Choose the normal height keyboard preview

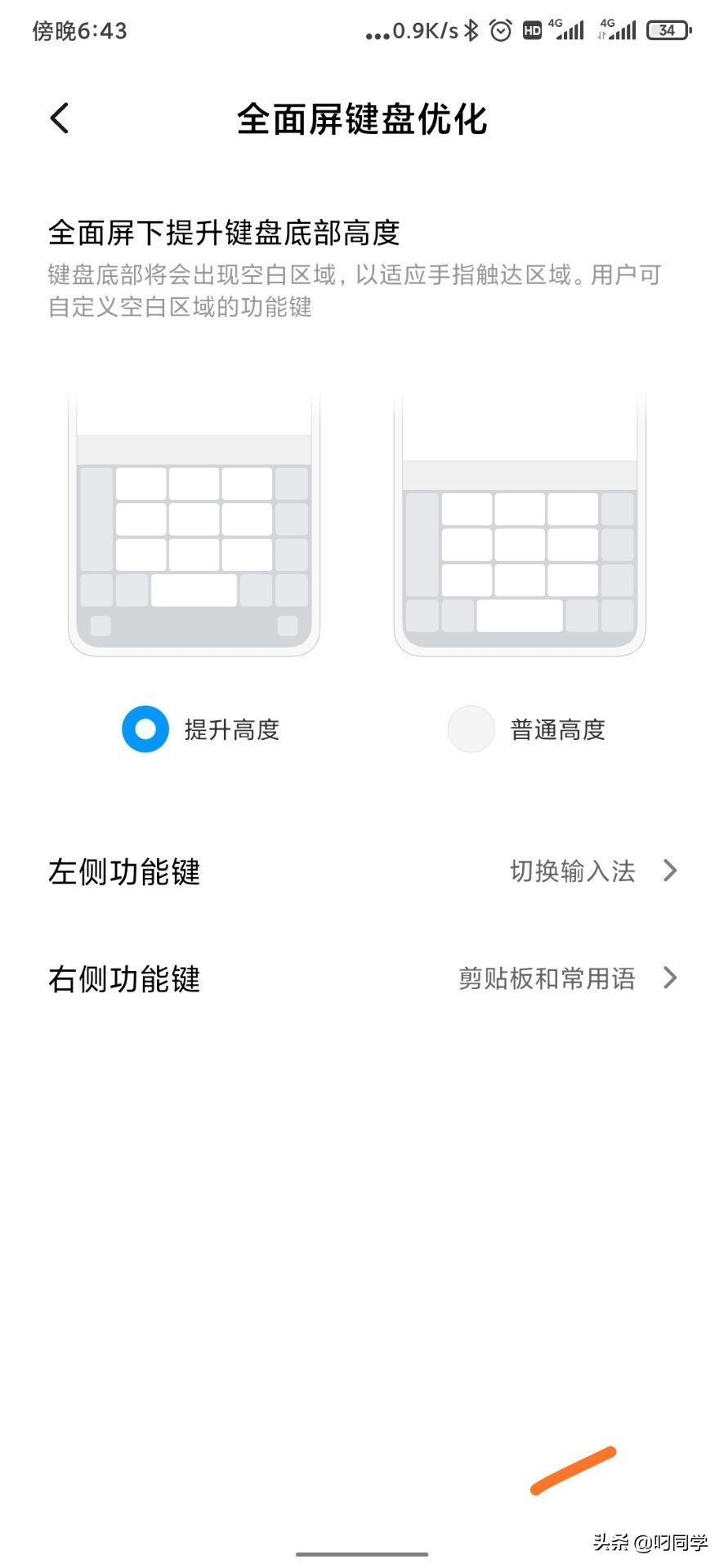520,523
